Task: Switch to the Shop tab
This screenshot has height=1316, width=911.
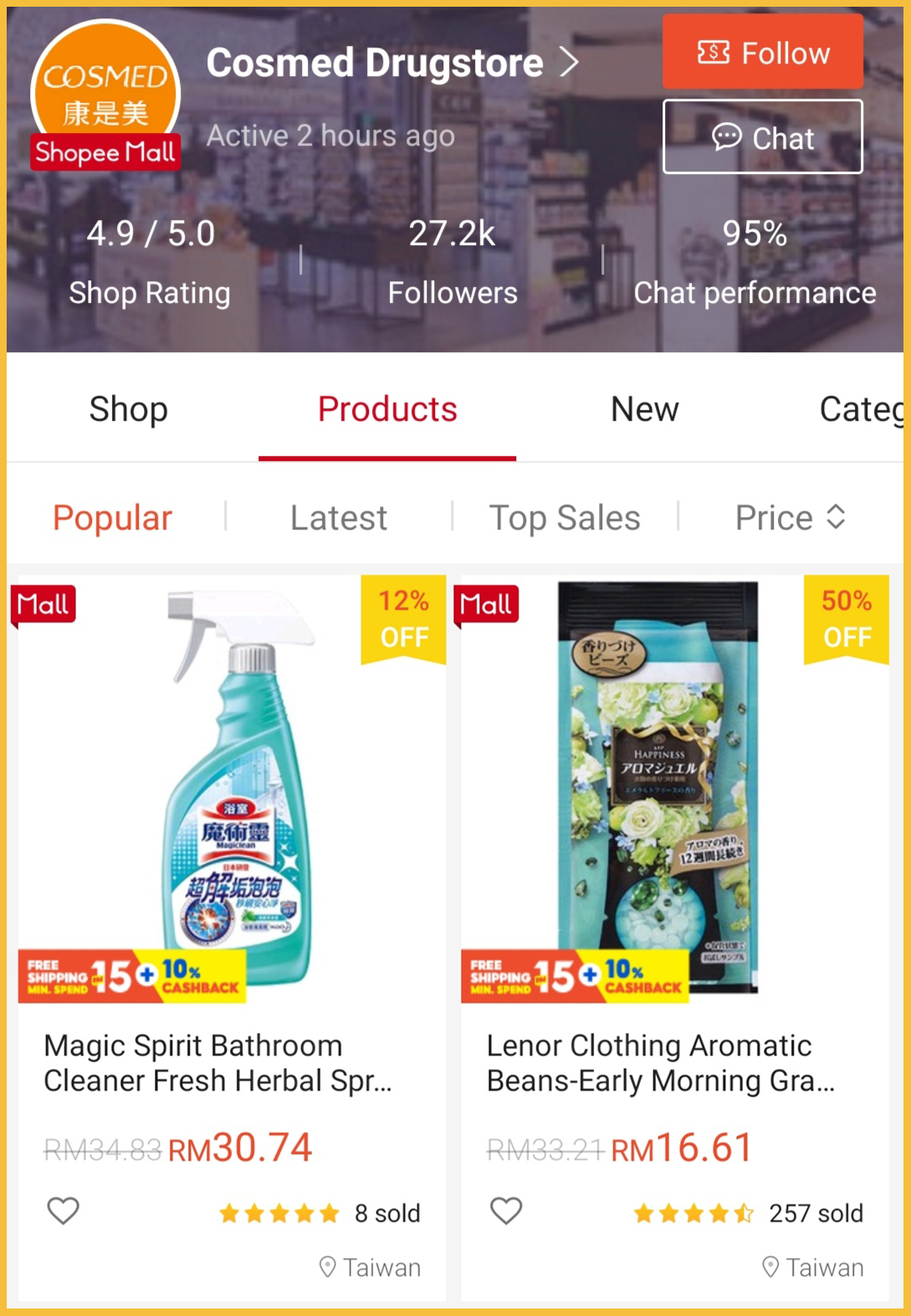Action: [129, 409]
